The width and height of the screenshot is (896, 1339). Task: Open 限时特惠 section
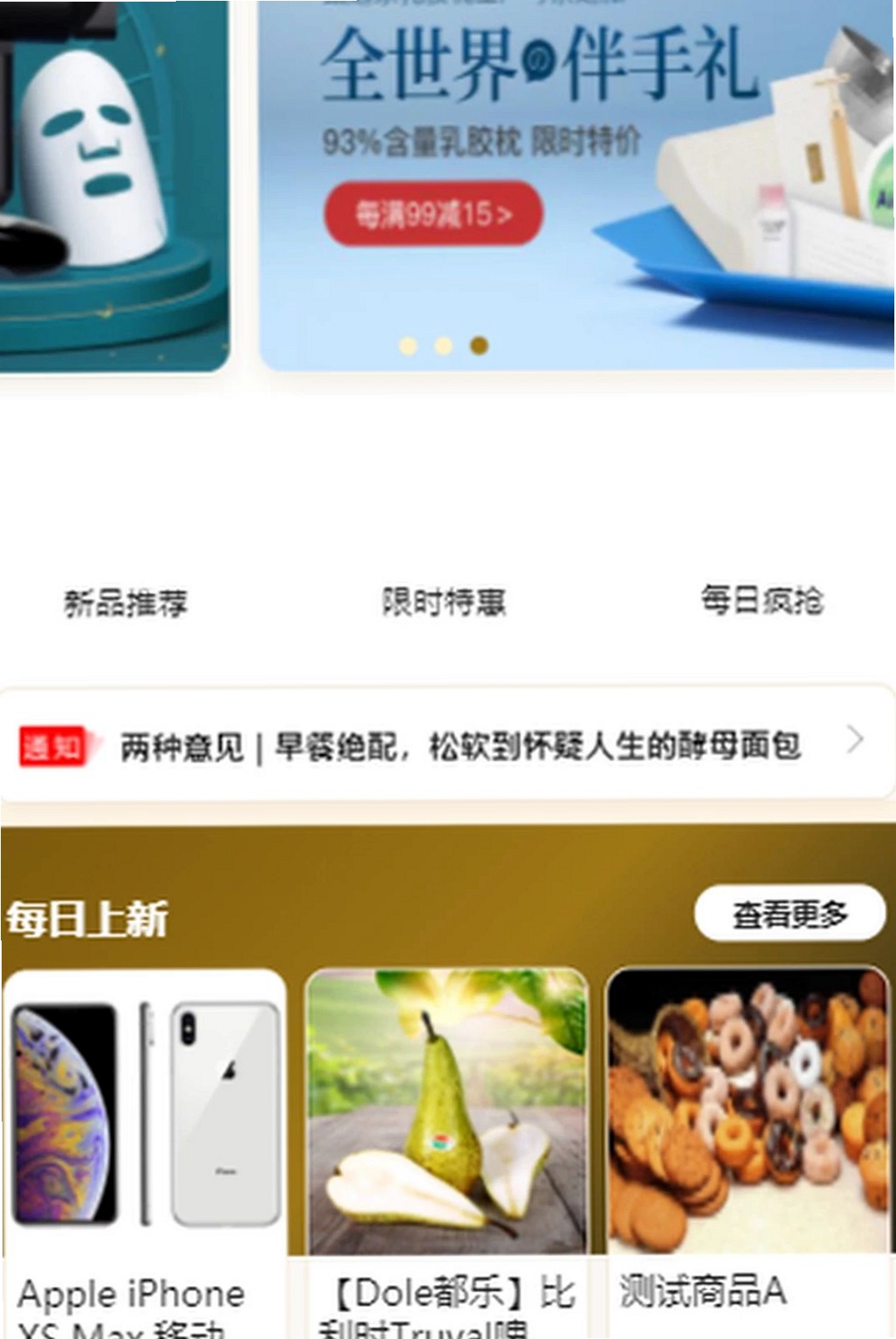(444, 601)
